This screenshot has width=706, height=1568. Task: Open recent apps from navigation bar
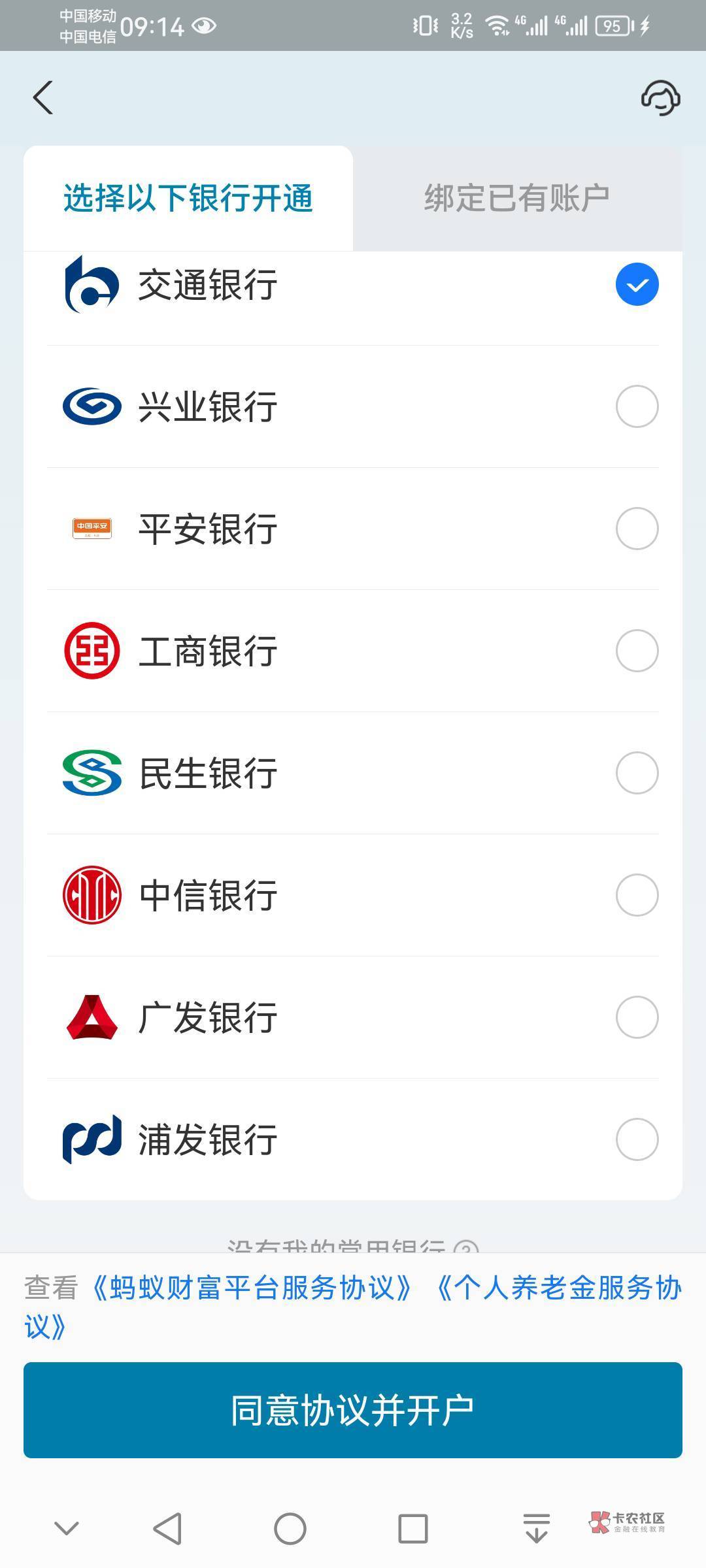413,1529
